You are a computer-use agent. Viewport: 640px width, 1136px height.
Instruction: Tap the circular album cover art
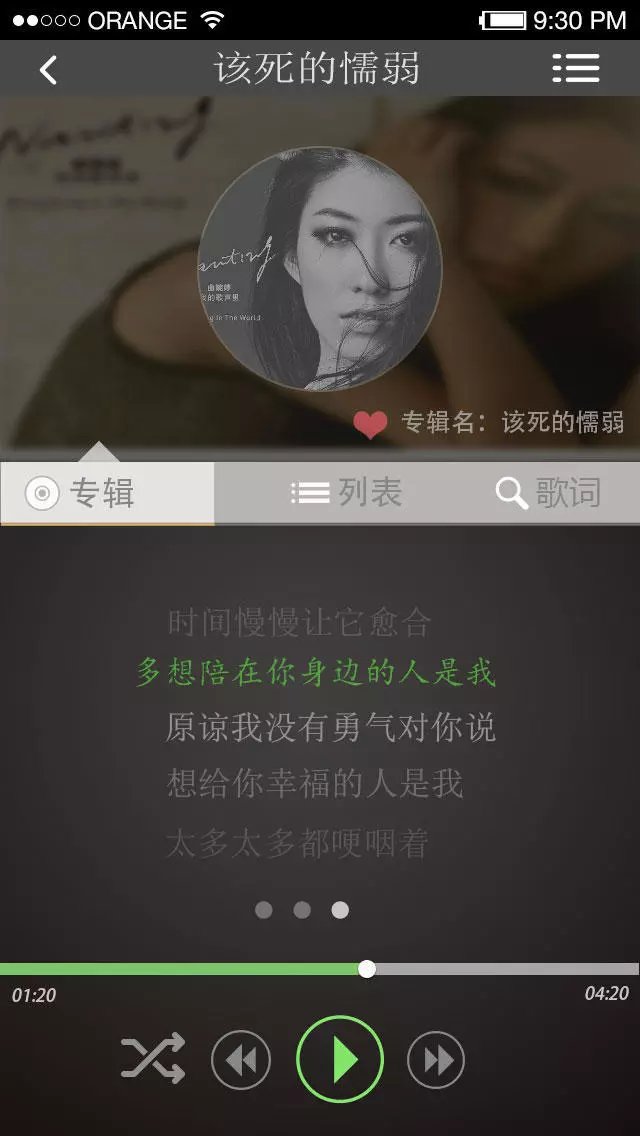320,269
